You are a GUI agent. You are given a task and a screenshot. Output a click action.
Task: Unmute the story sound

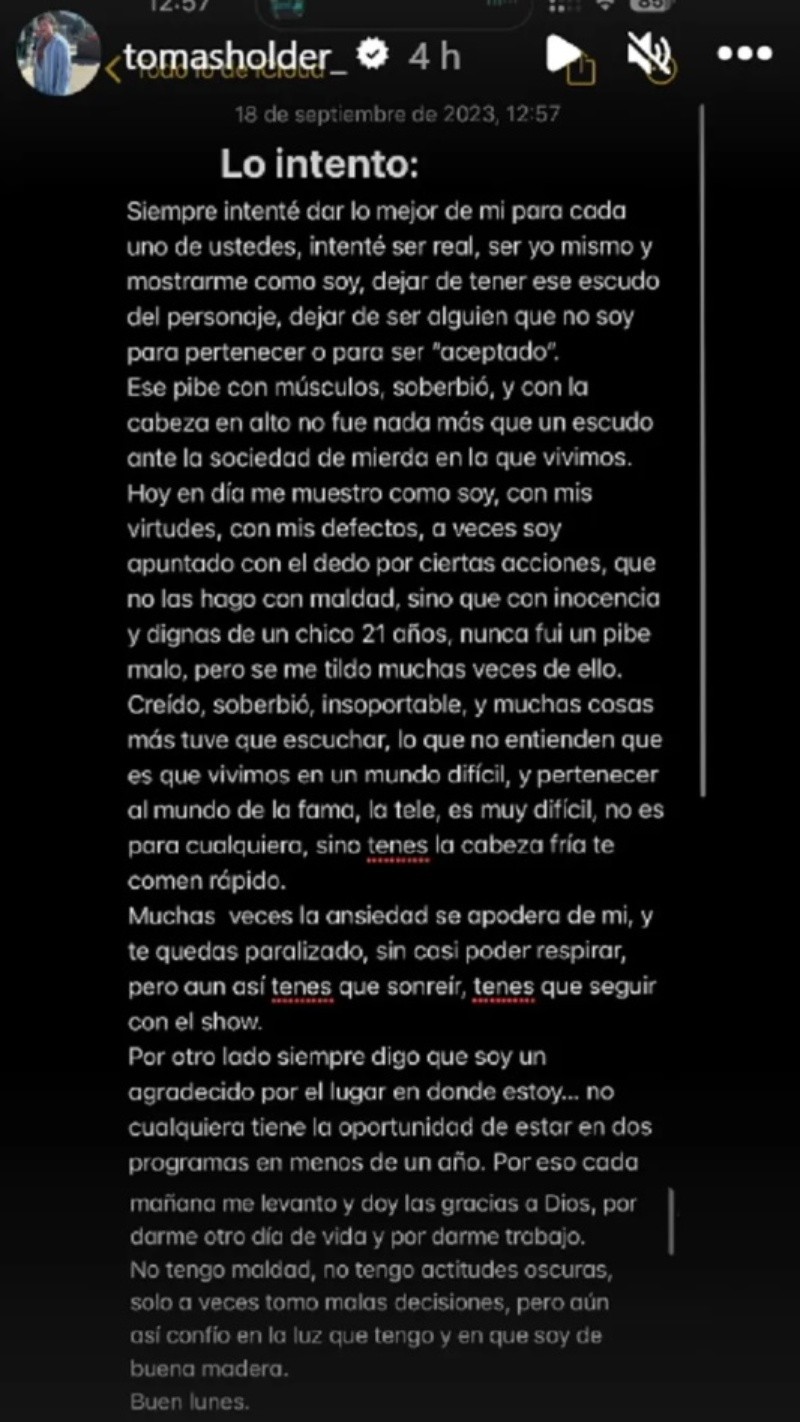pyautogui.click(x=648, y=54)
